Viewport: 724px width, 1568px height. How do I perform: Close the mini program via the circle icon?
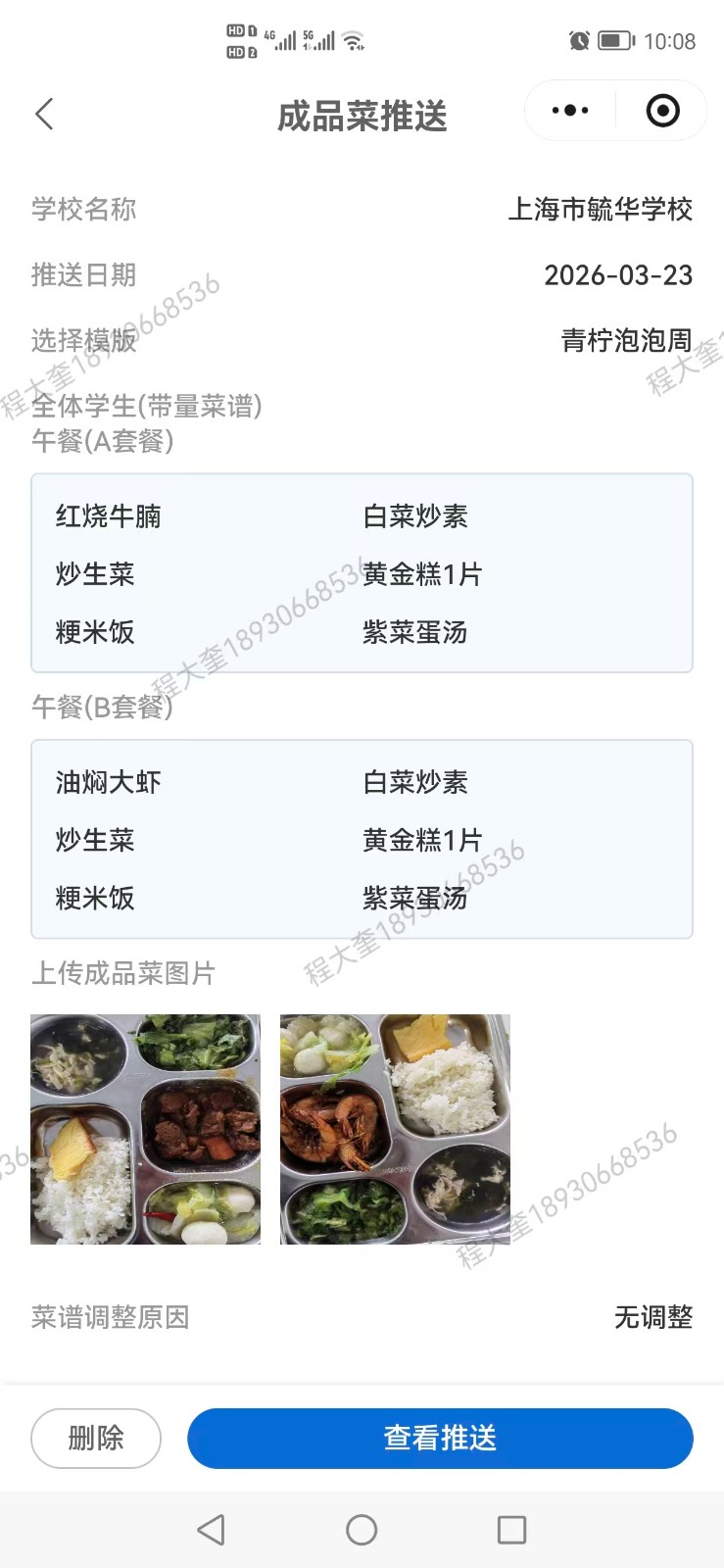point(662,111)
